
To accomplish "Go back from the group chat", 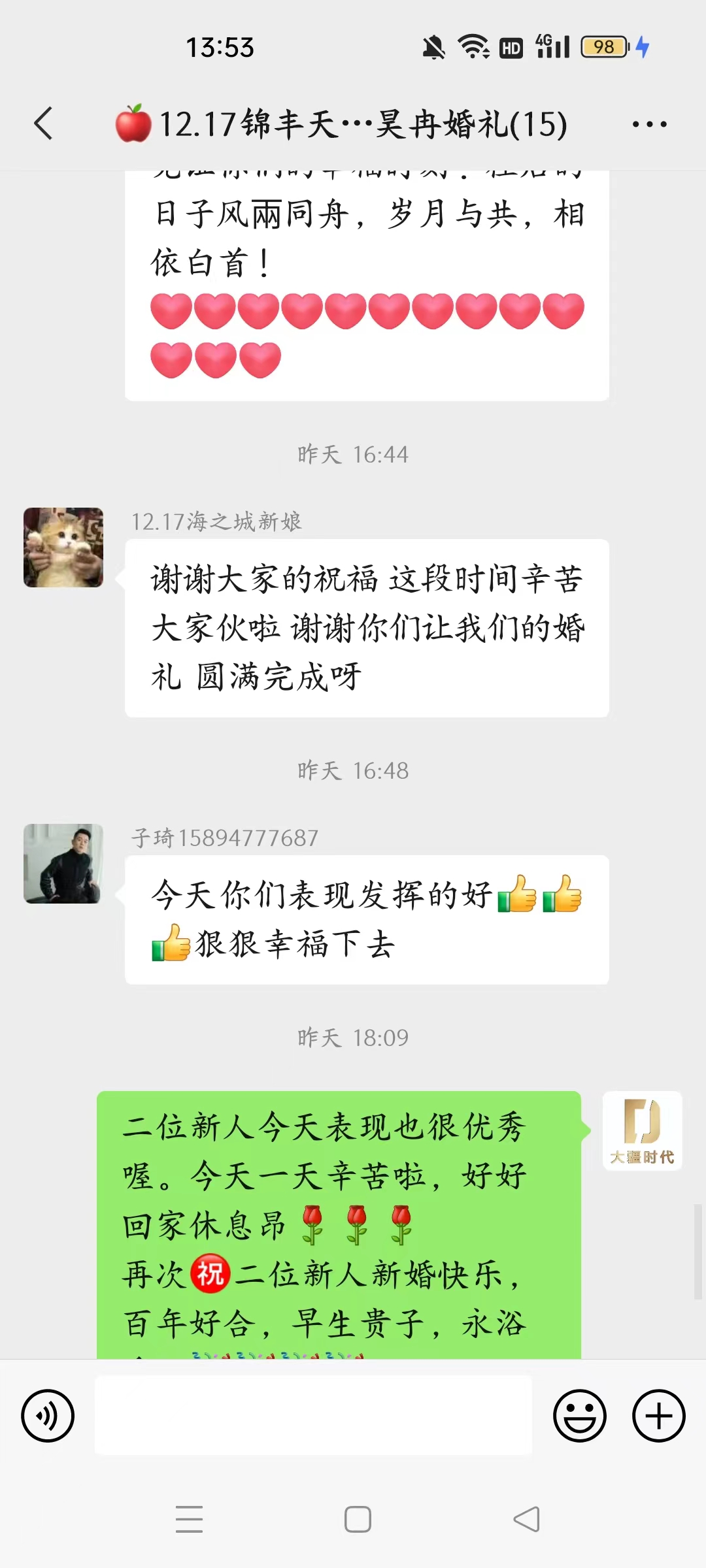I will click(43, 123).
